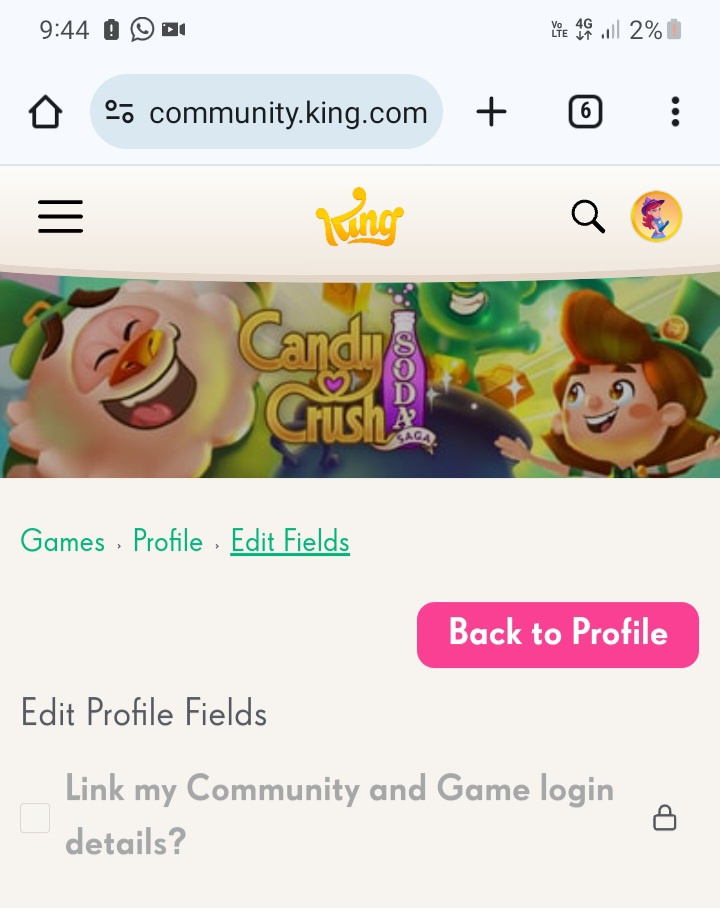
Task: Open the King community search magnifier
Action: coord(588,216)
